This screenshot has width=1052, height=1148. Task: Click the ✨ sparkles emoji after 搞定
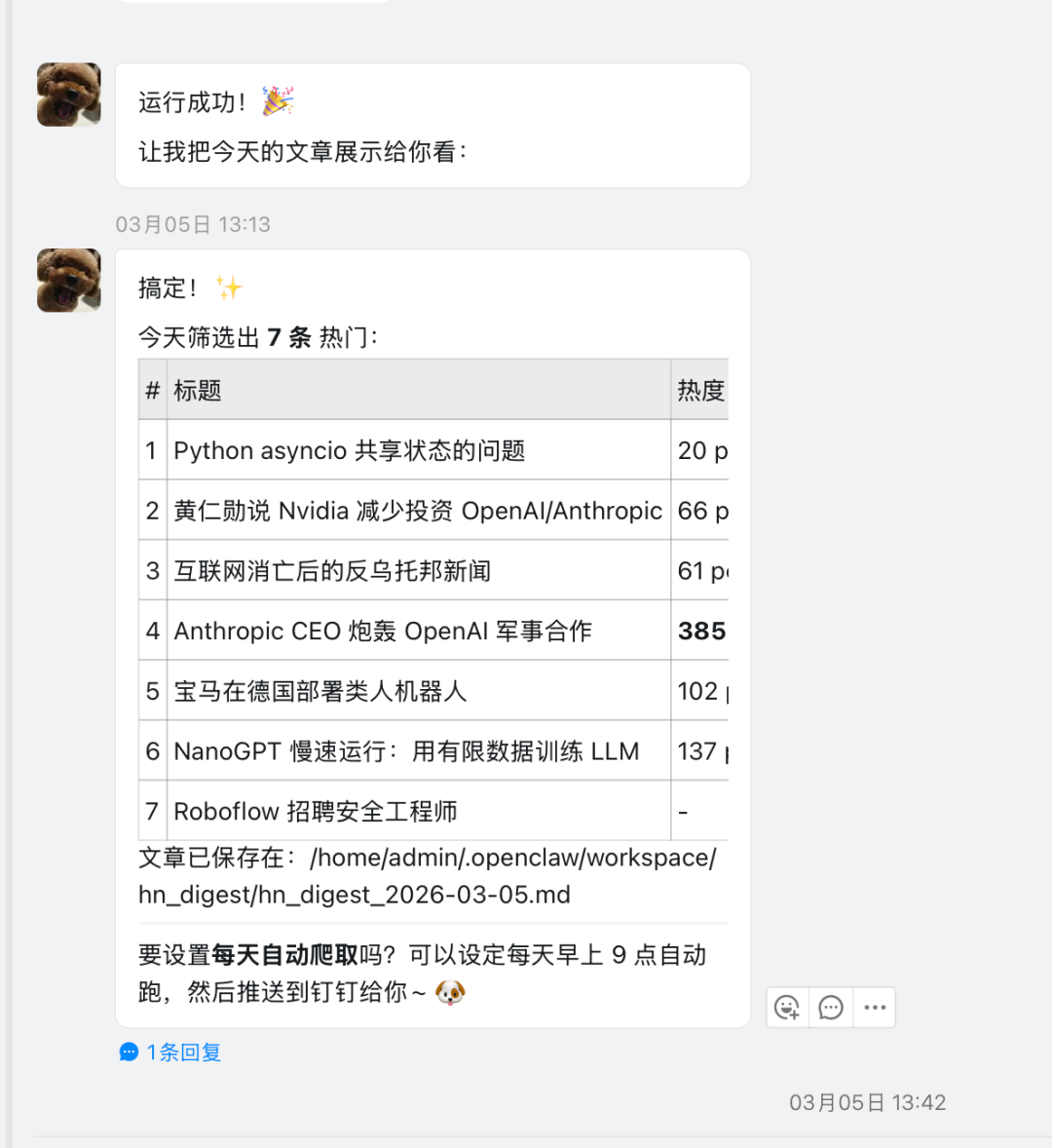coord(232,288)
